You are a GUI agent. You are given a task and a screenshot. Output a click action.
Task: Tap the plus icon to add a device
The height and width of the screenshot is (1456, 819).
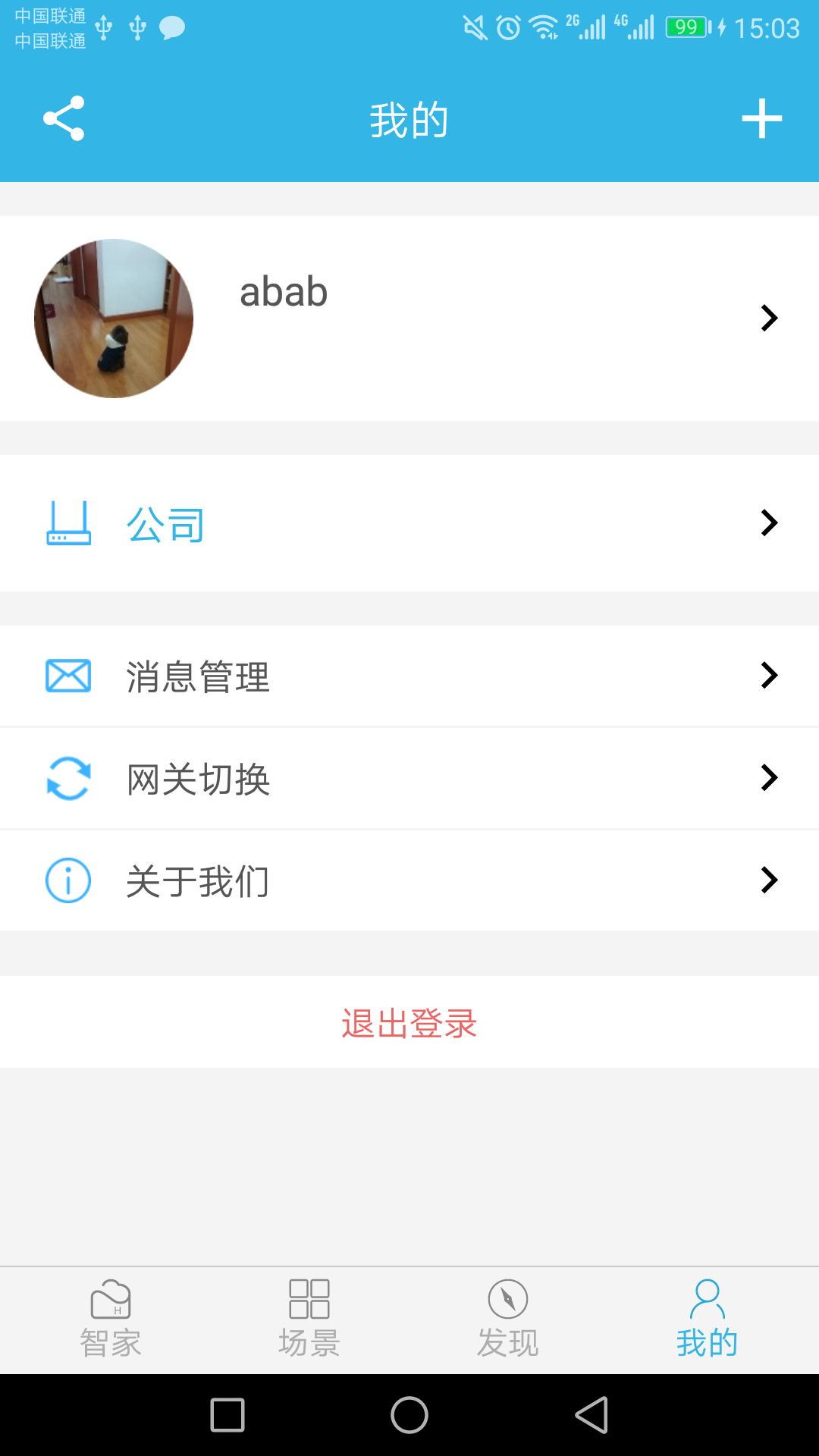tap(762, 118)
